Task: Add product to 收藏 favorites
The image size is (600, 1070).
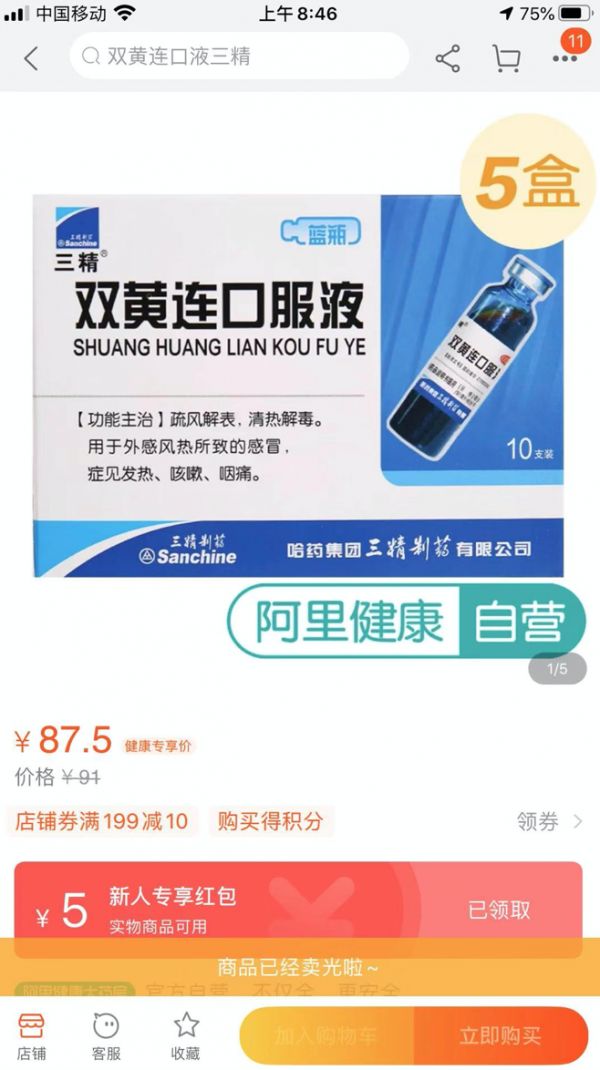Action: click(185, 1036)
